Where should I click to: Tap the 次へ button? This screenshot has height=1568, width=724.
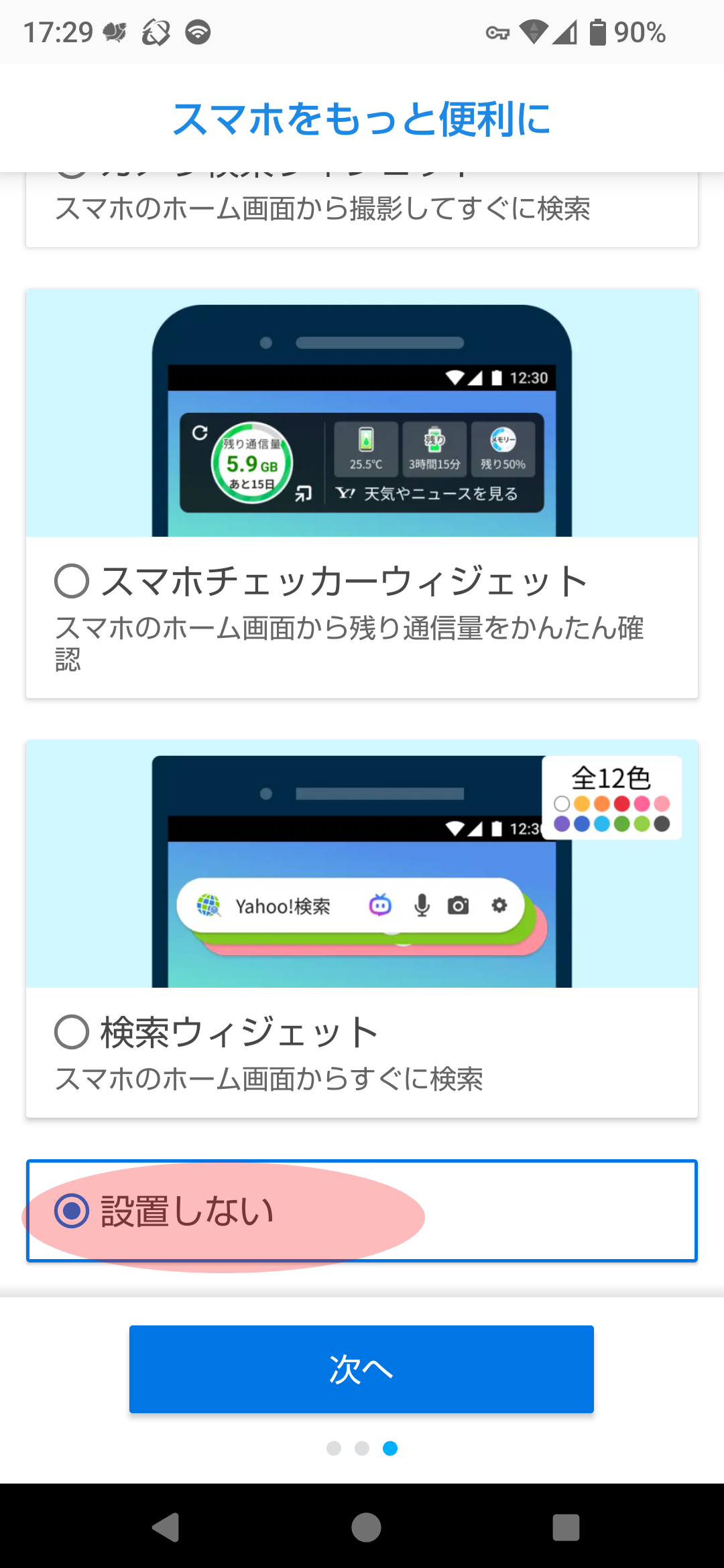coord(361,1369)
